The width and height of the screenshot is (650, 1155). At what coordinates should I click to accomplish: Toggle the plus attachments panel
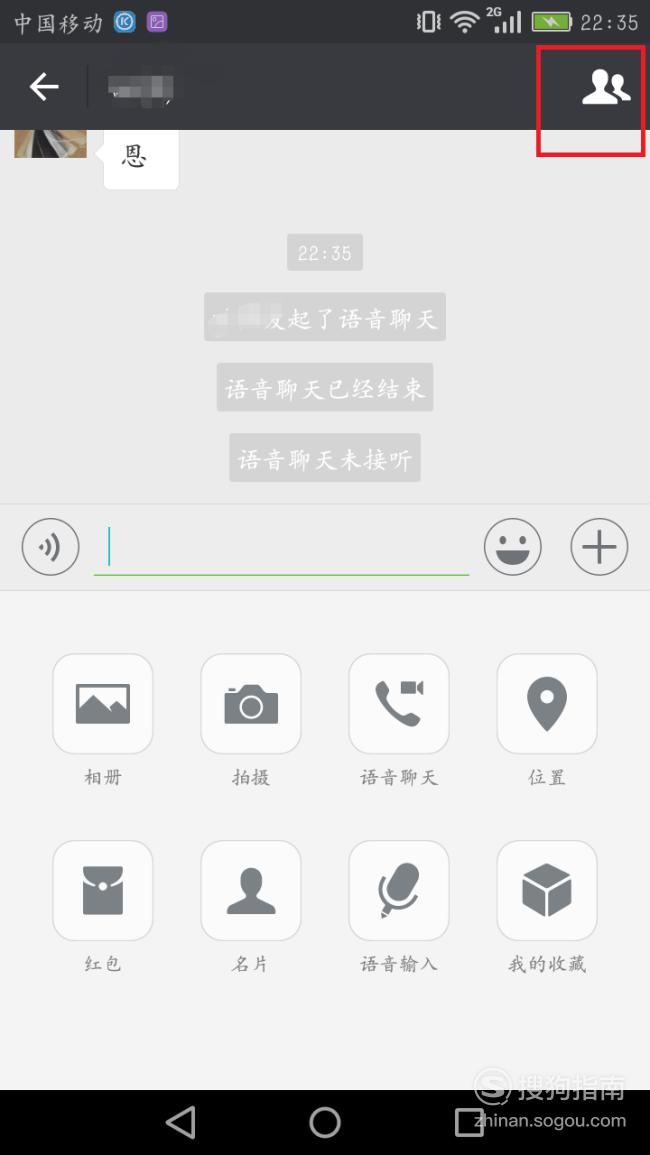click(x=599, y=547)
